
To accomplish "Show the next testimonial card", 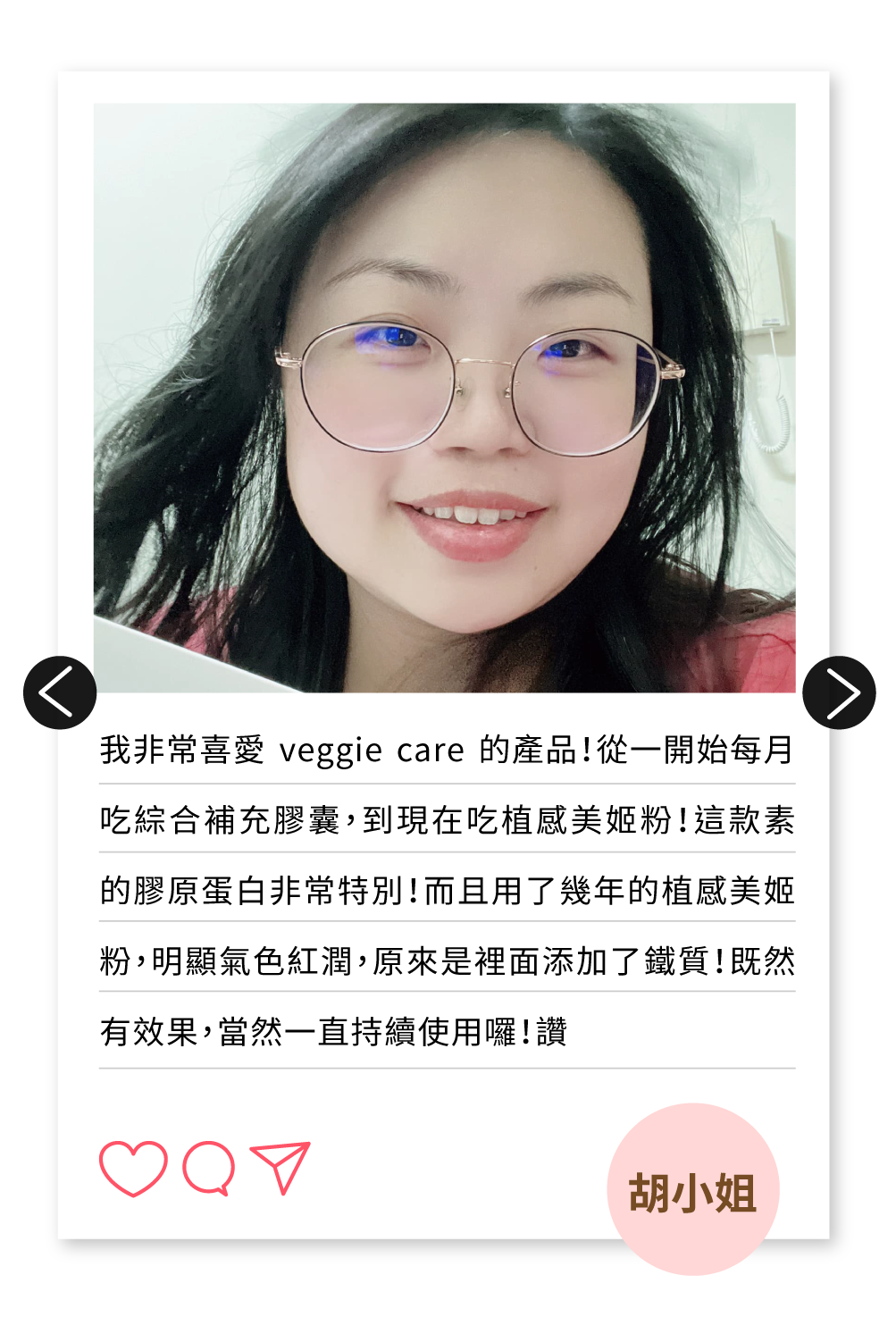I will 838,692.
